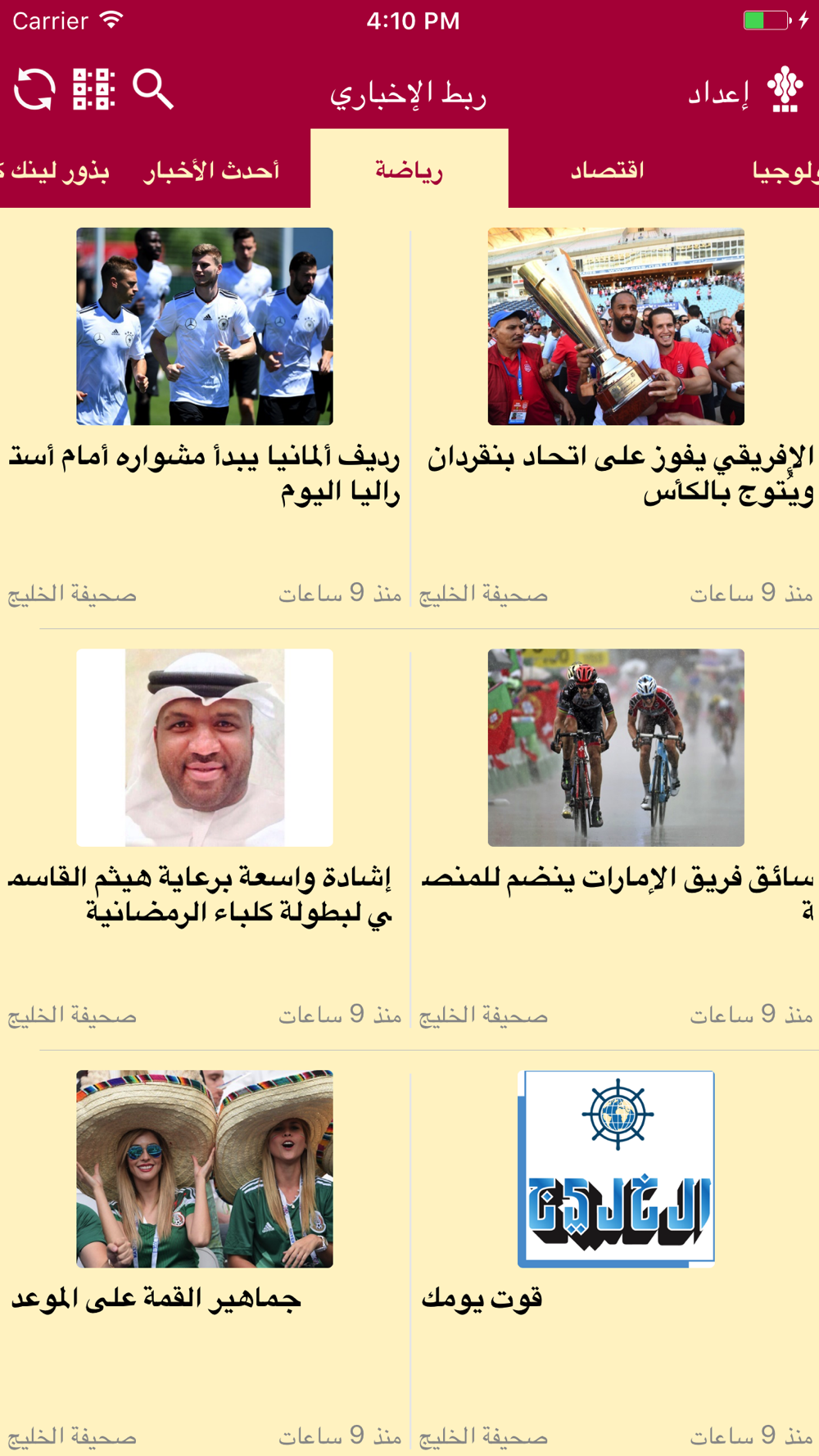Open the grid layout icon
The width and height of the screenshot is (819, 1456).
pyautogui.click(x=93, y=89)
